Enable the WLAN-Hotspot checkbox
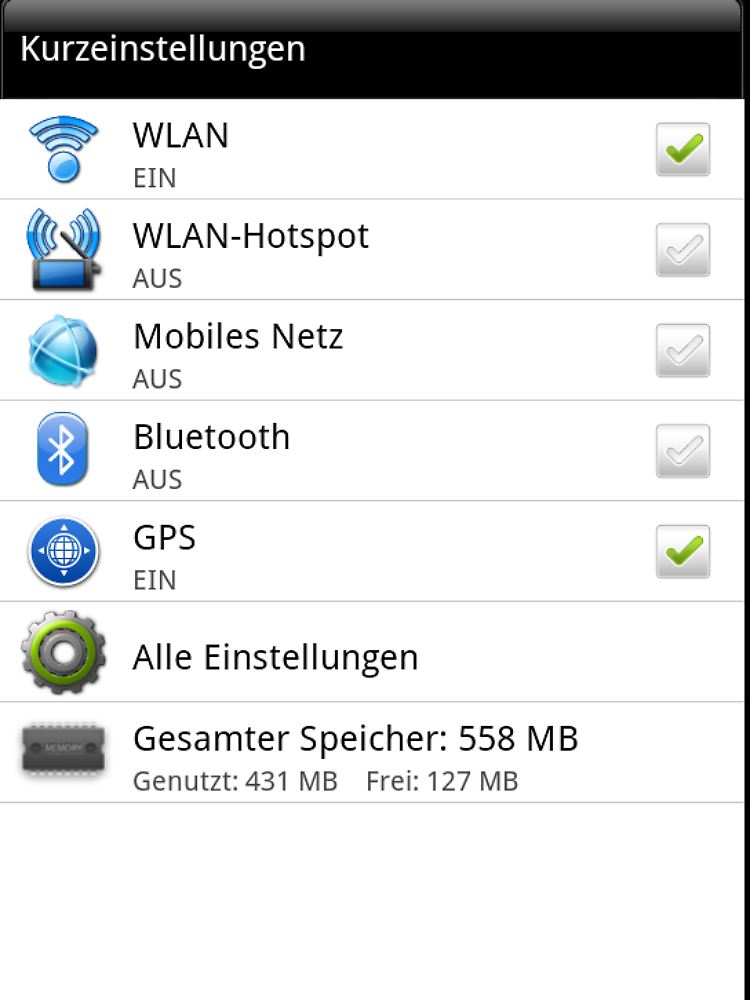750x1000 pixels. click(x=683, y=250)
